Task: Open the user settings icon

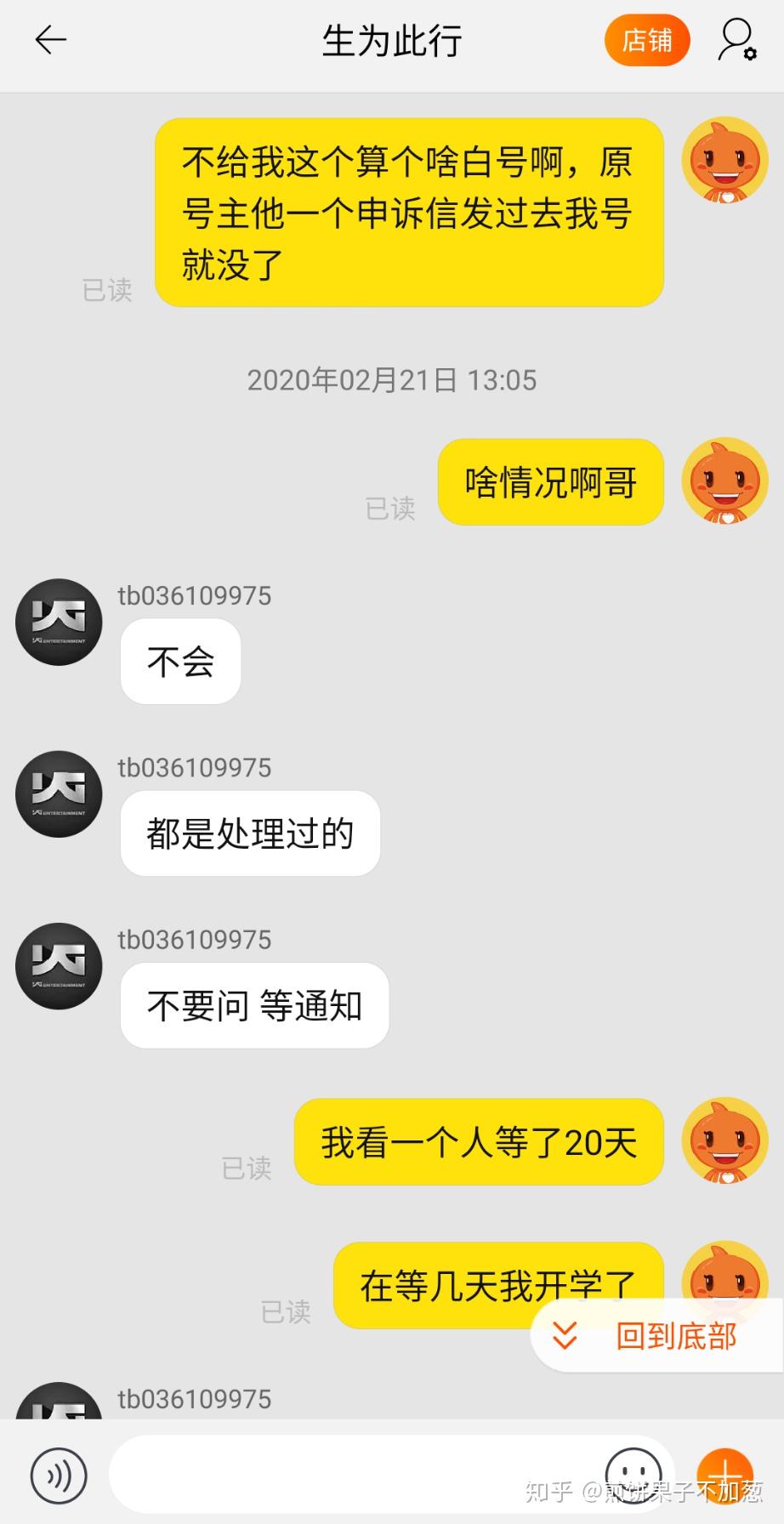Action: click(736, 40)
